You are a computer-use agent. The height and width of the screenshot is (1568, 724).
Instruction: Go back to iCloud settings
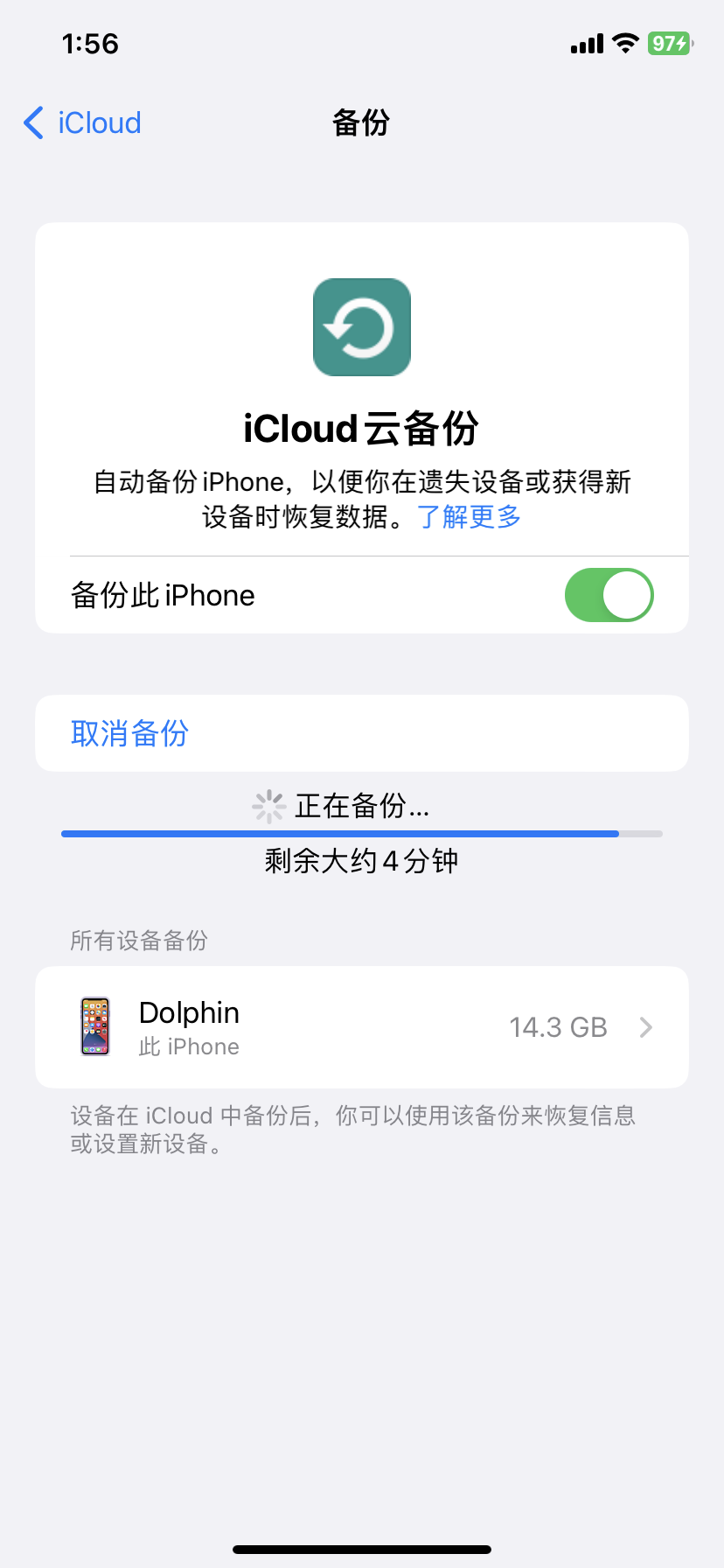click(82, 123)
